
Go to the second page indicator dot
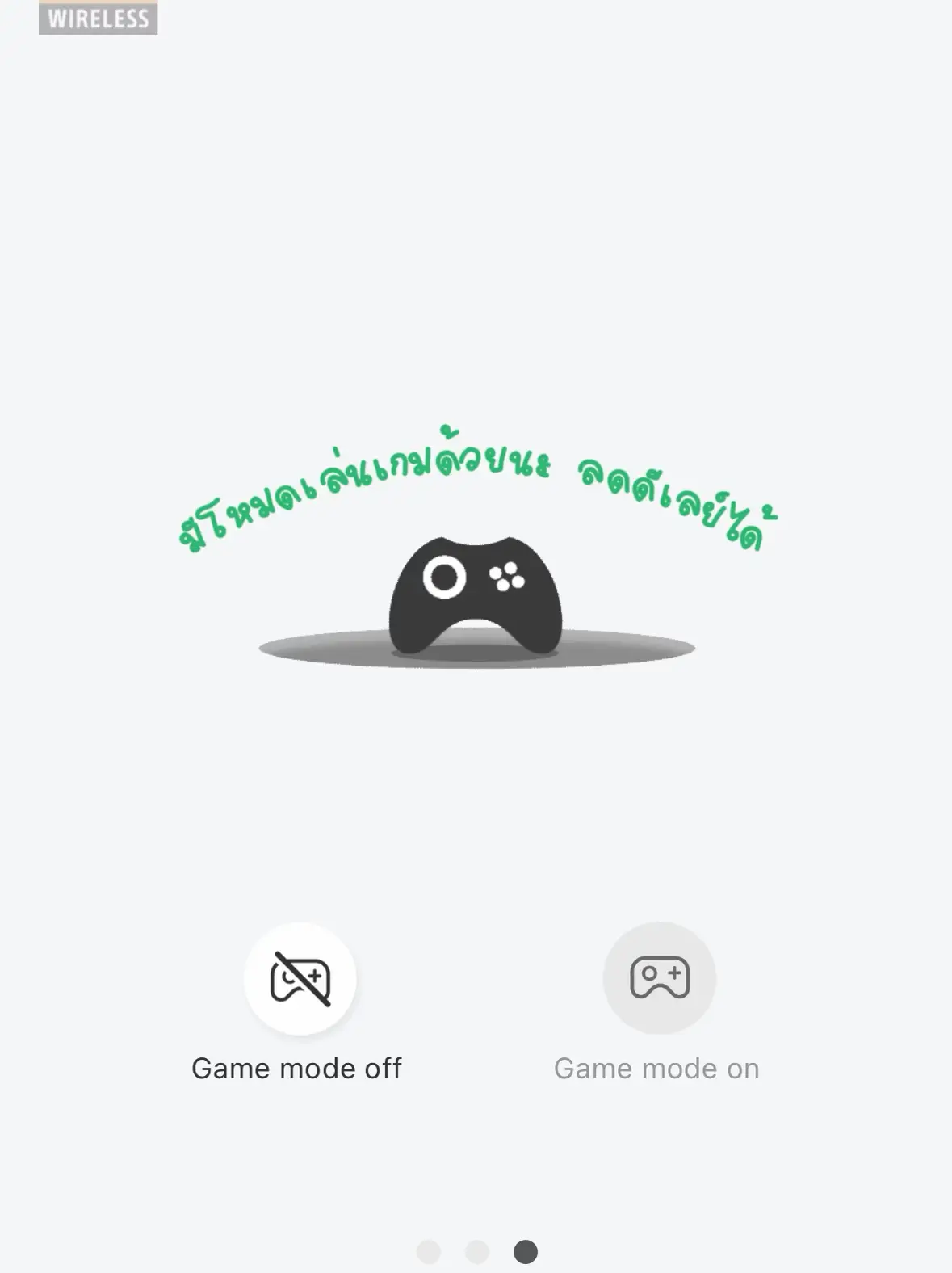477,1251
